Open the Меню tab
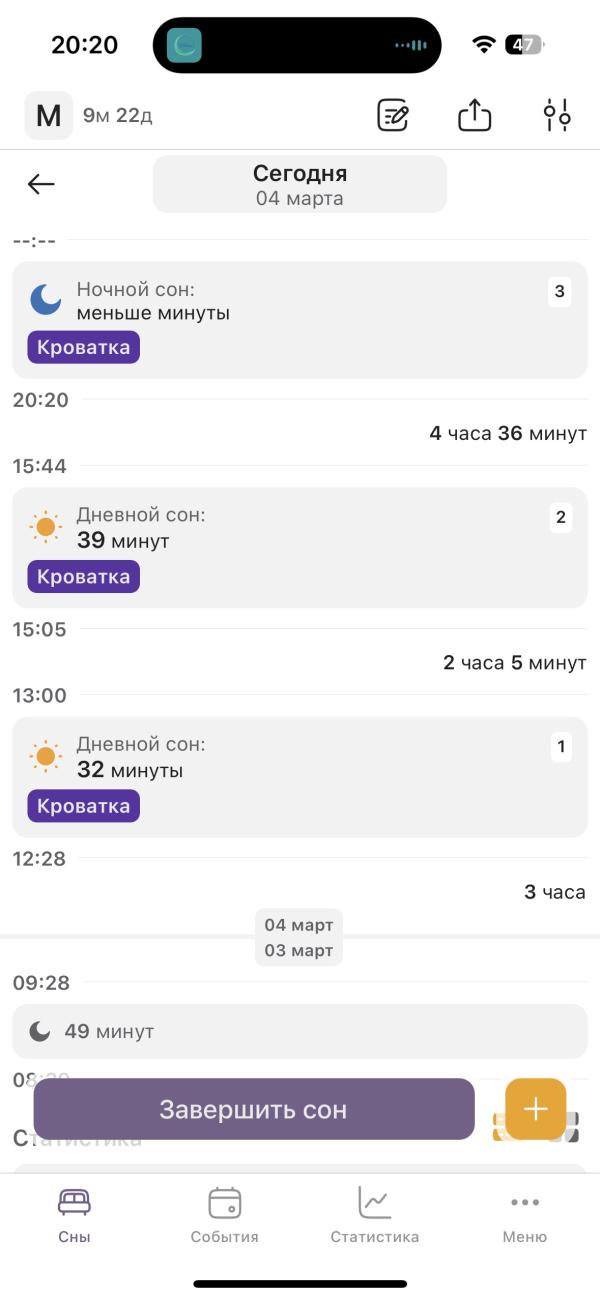600x1300 pixels. (x=525, y=1214)
